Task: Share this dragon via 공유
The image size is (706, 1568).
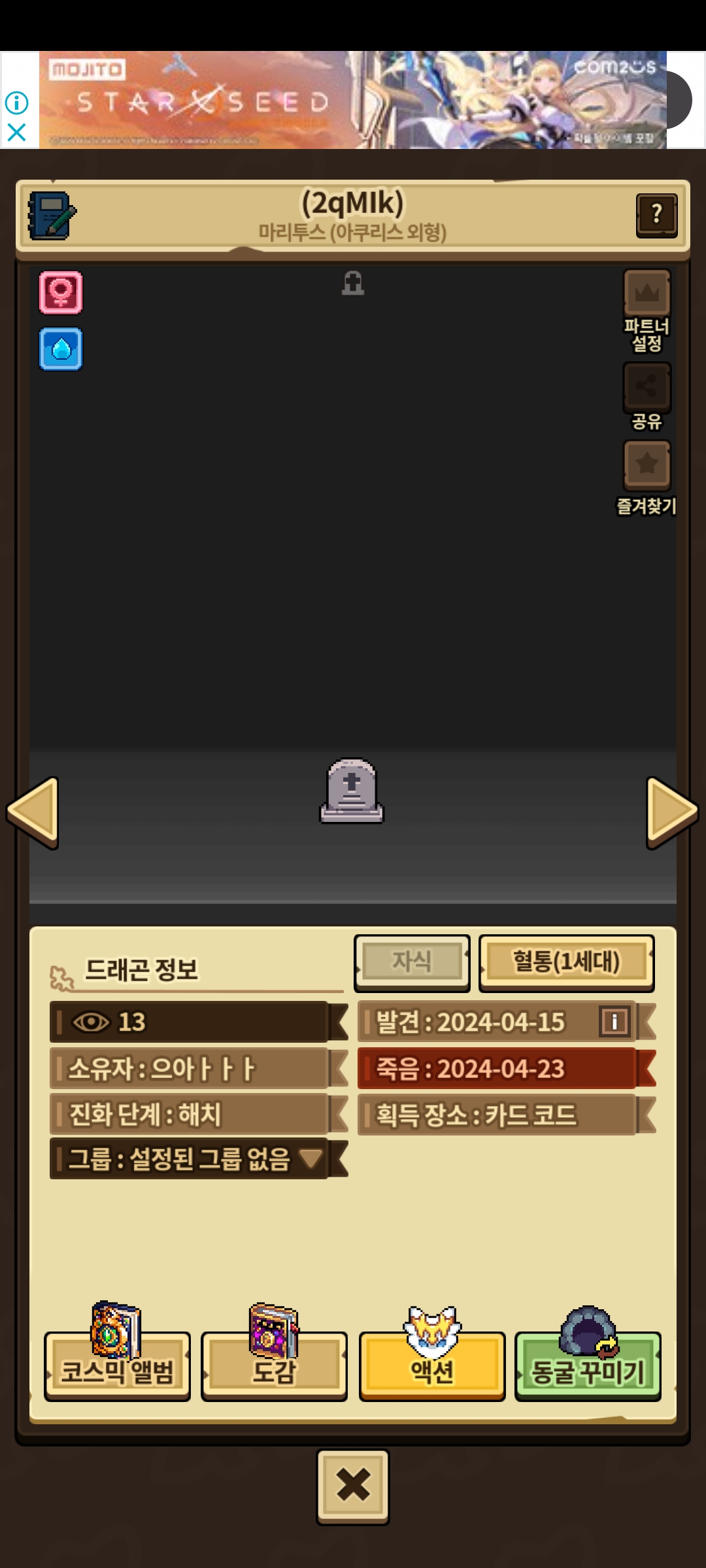Action: (x=647, y=387)
